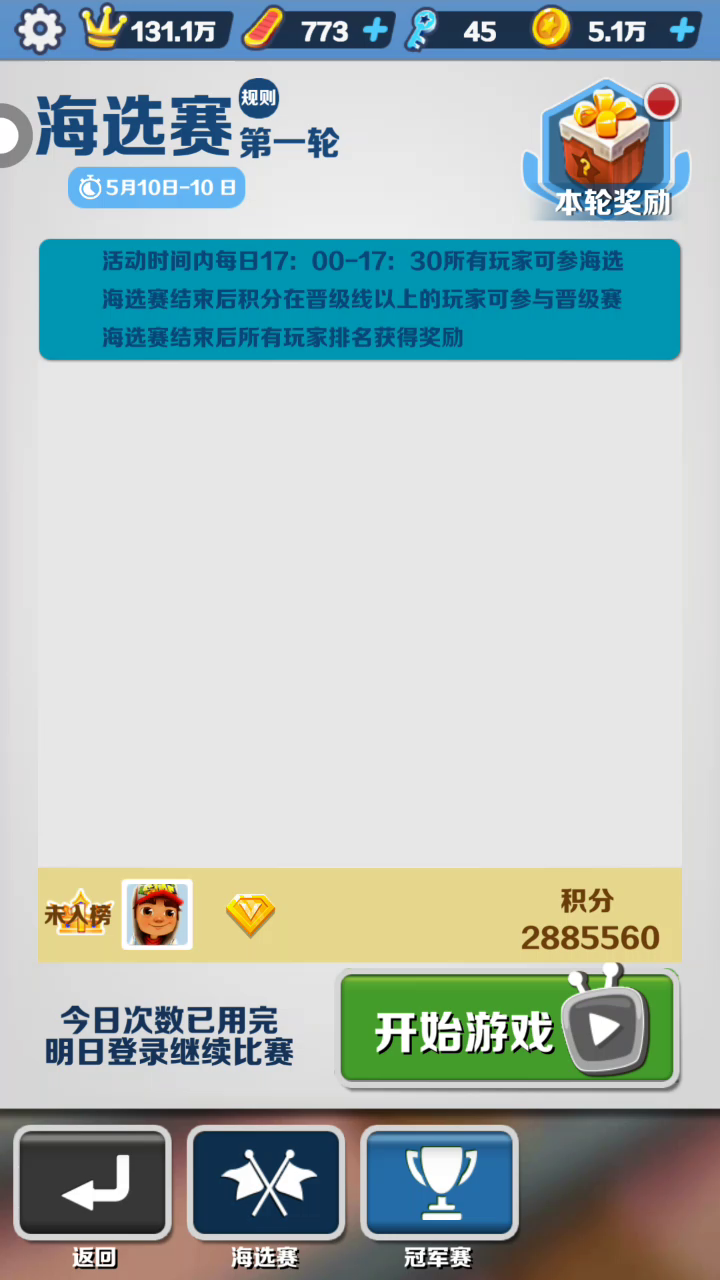Add more coins with the plus

pyautogui.click(x=682, y=31)
